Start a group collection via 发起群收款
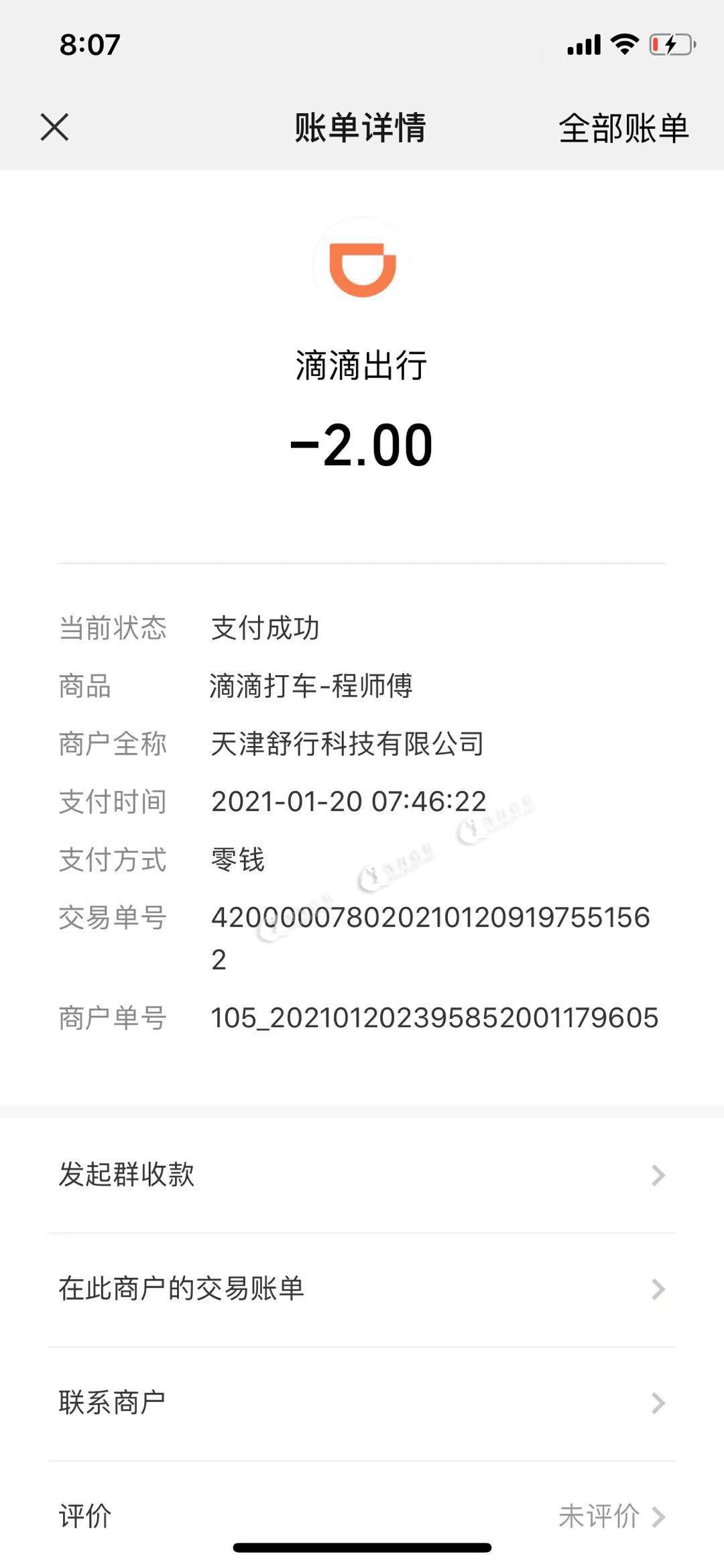The height and width of the screenshot is (1568, 724). click(362, 1174)
